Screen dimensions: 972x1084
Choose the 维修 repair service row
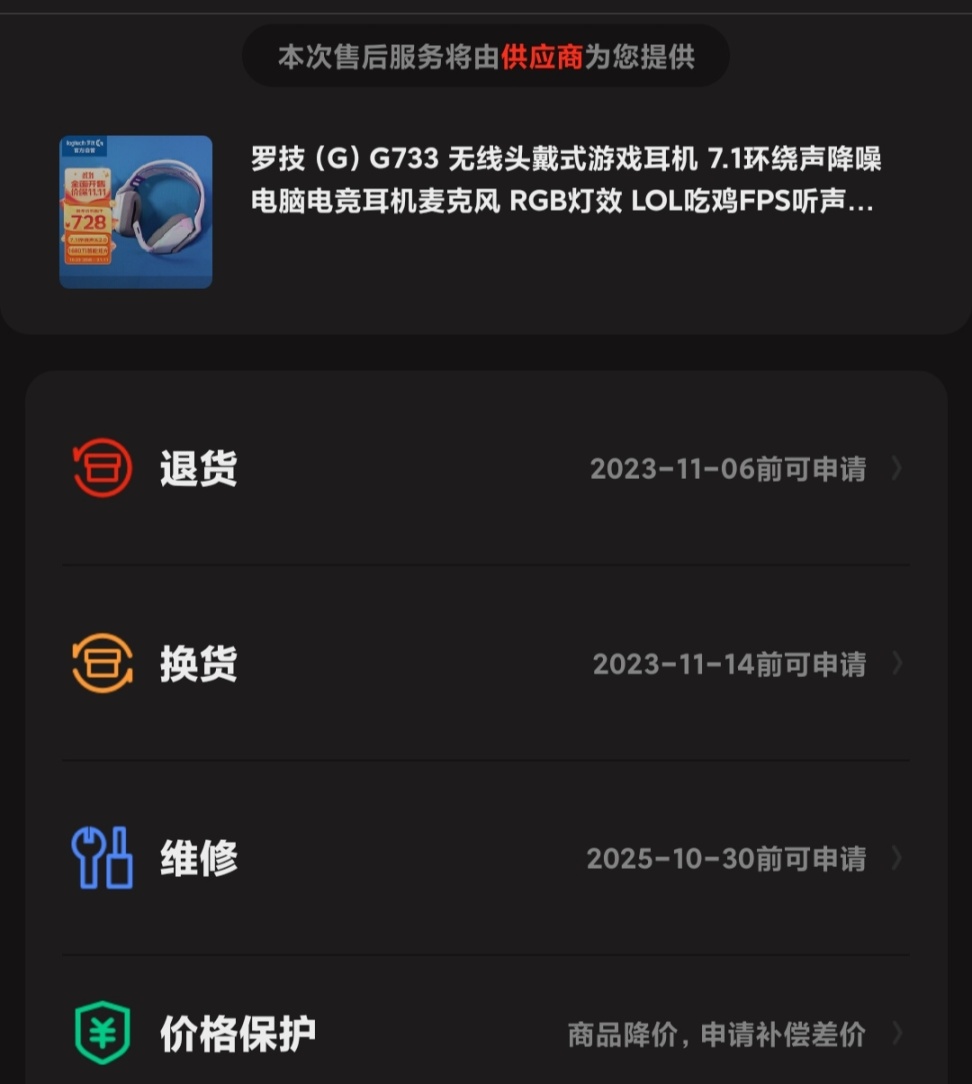click(x=486, y=858)
